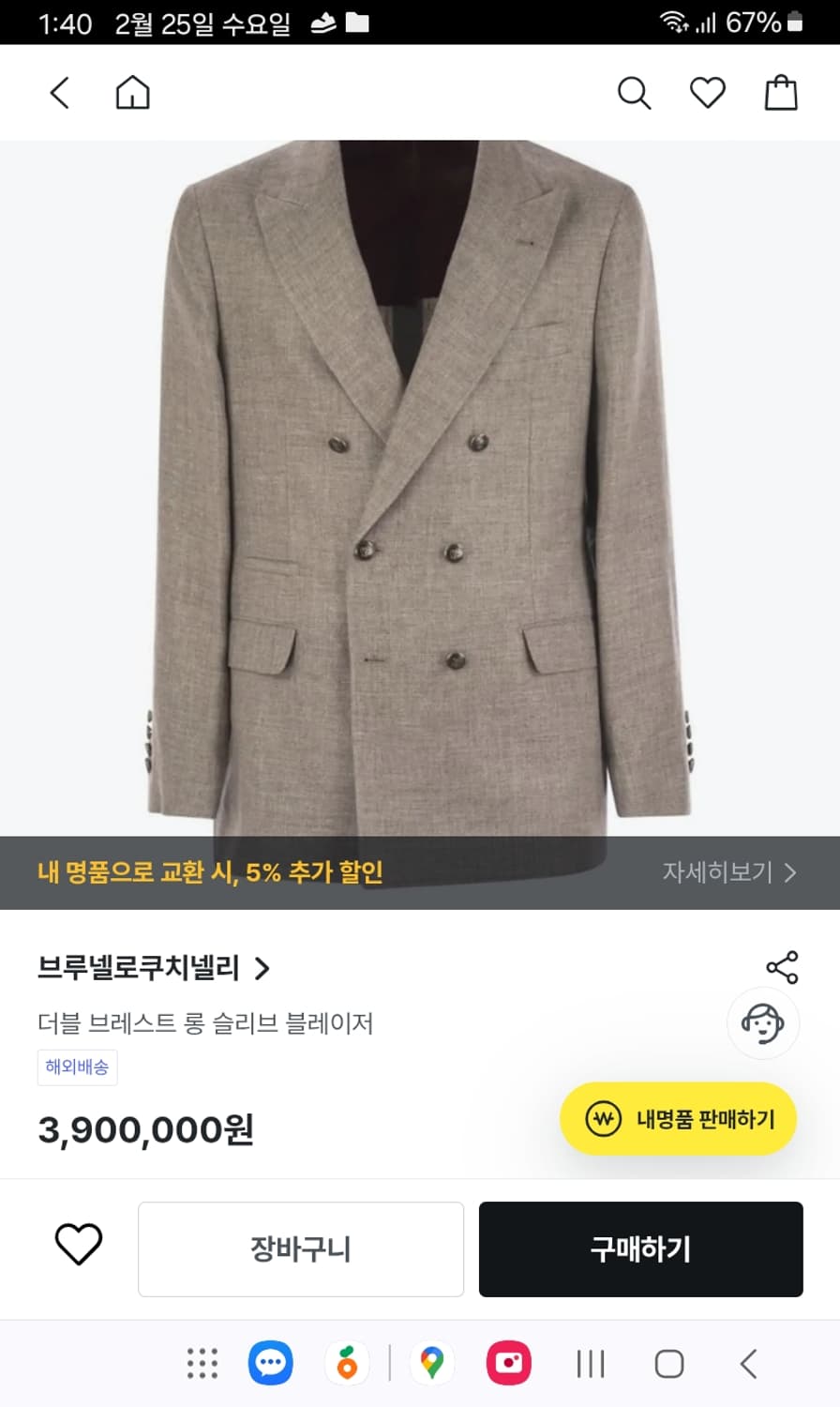Open the home screen via house icon
Screen dimensions: 840x1407
coord(131,92)
